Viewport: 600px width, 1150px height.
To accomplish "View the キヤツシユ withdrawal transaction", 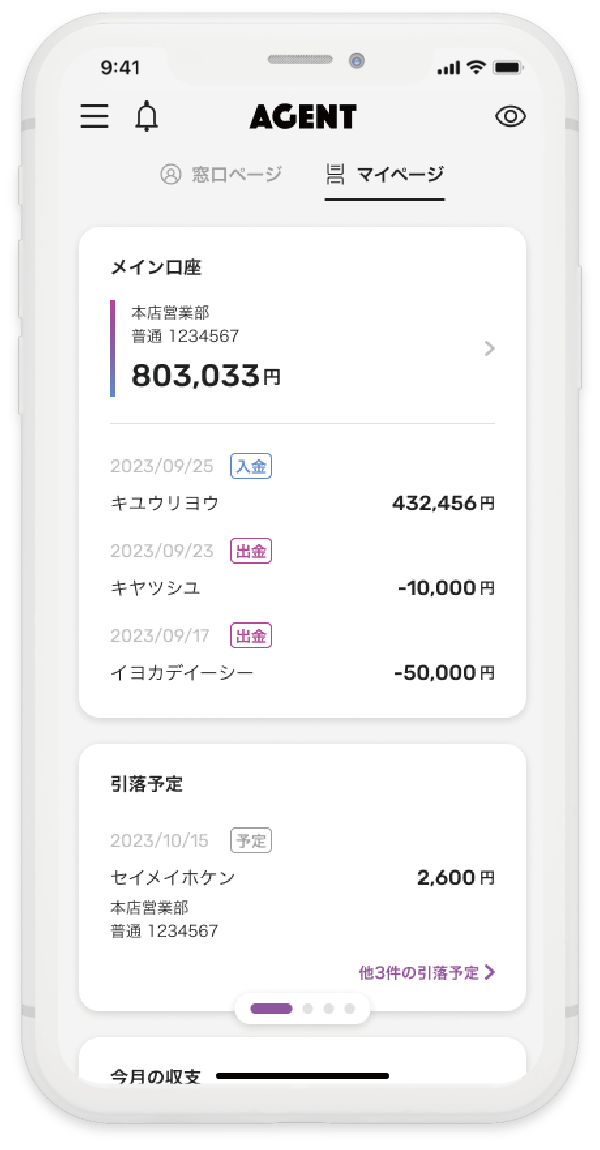I will (x=302, y=588).
